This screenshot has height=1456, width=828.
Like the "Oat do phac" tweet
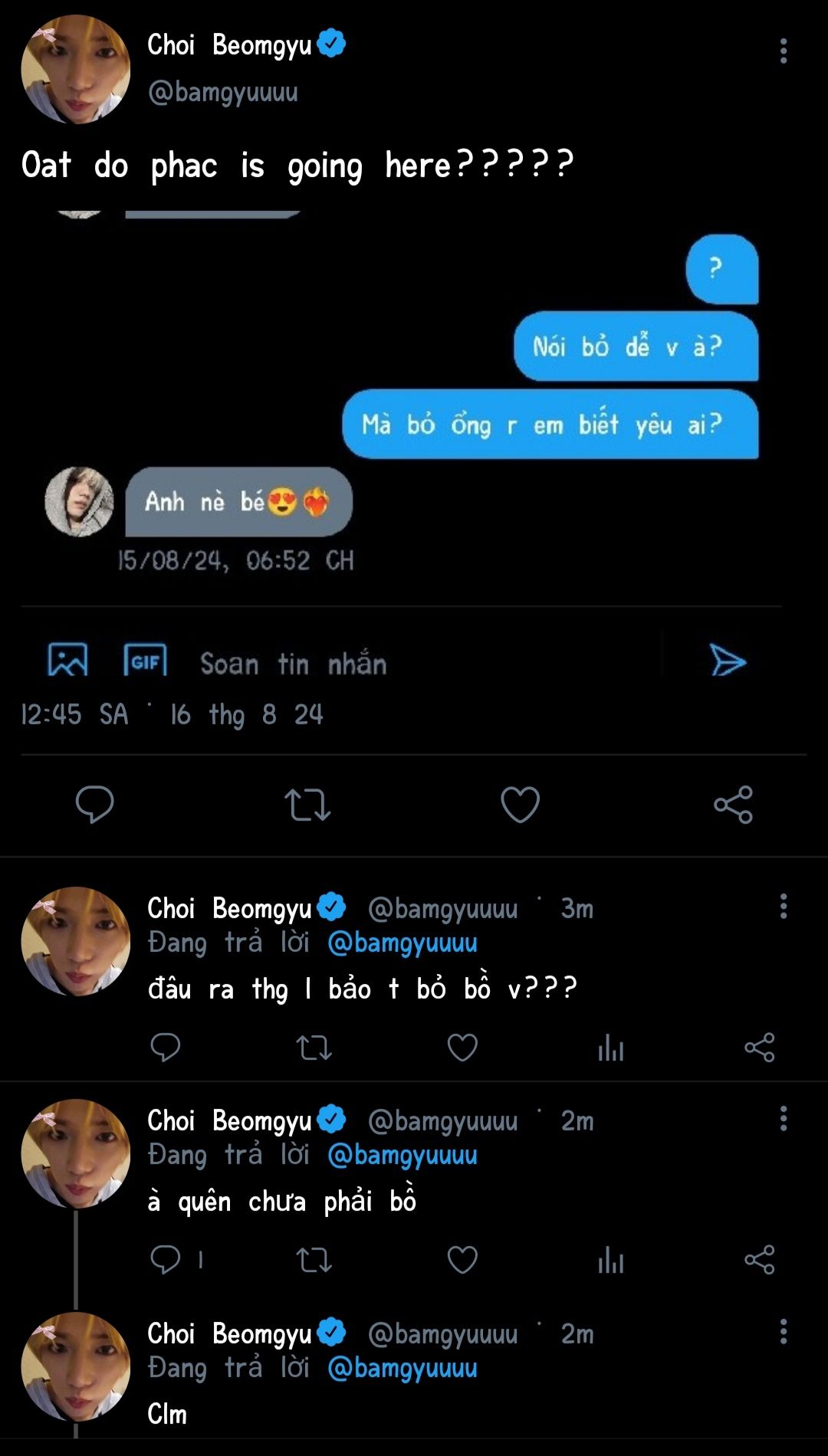[x=520, y=805]
